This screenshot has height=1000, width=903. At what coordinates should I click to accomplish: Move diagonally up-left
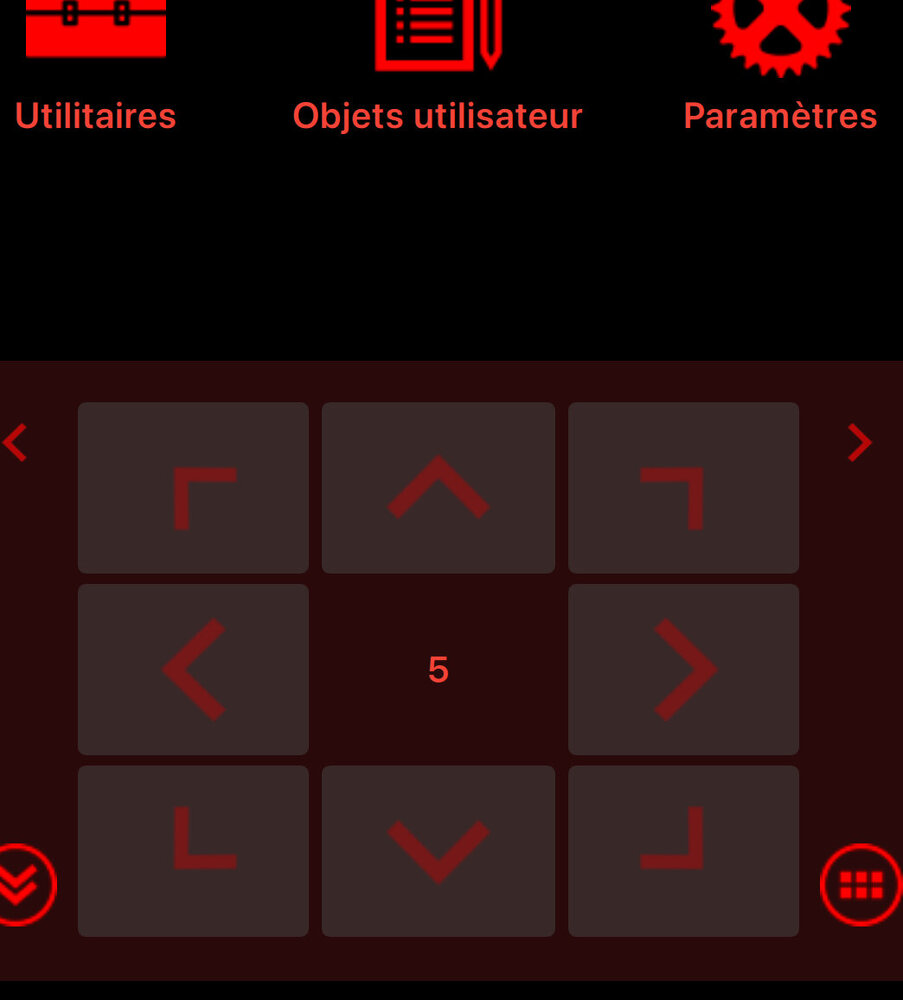click(193, 488)
